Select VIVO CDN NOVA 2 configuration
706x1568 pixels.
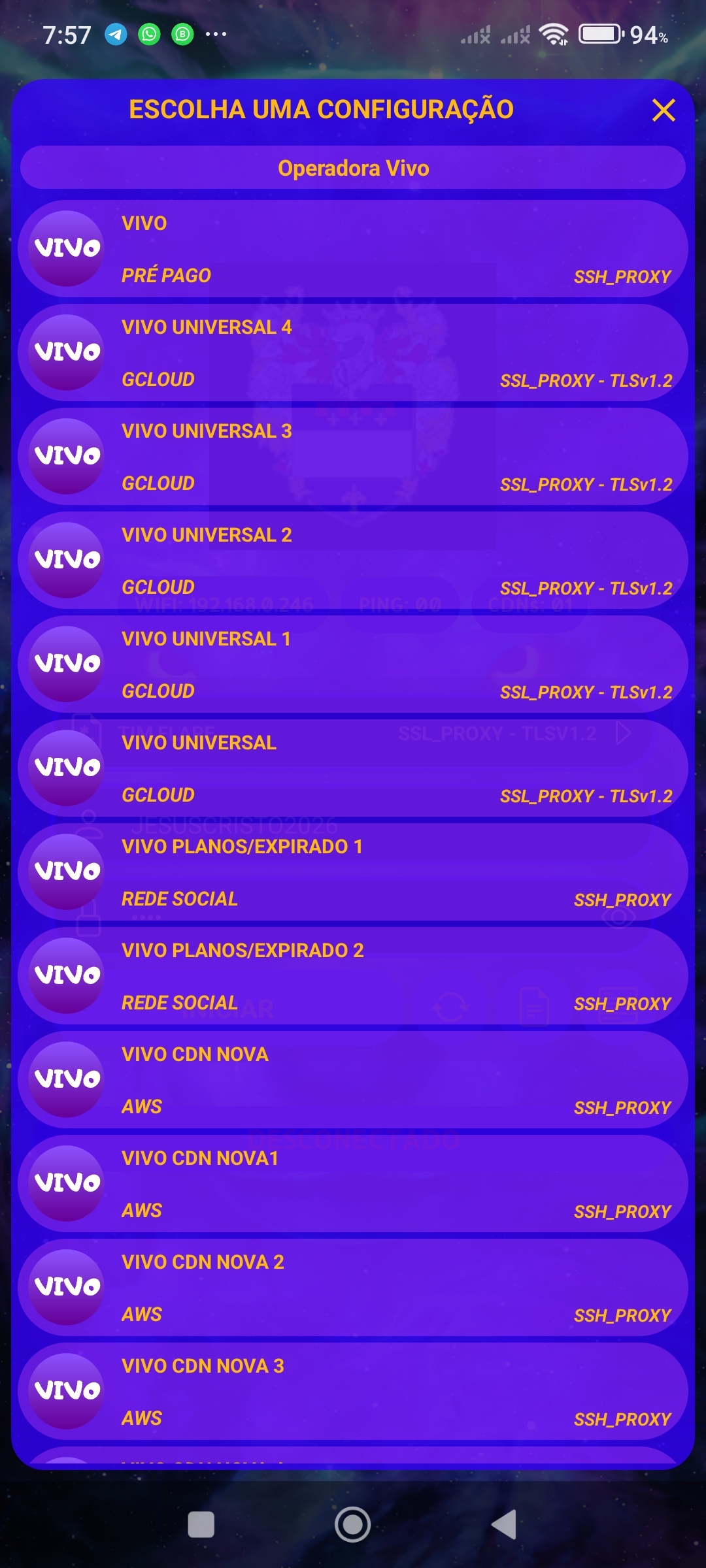tap(353, 1288)
